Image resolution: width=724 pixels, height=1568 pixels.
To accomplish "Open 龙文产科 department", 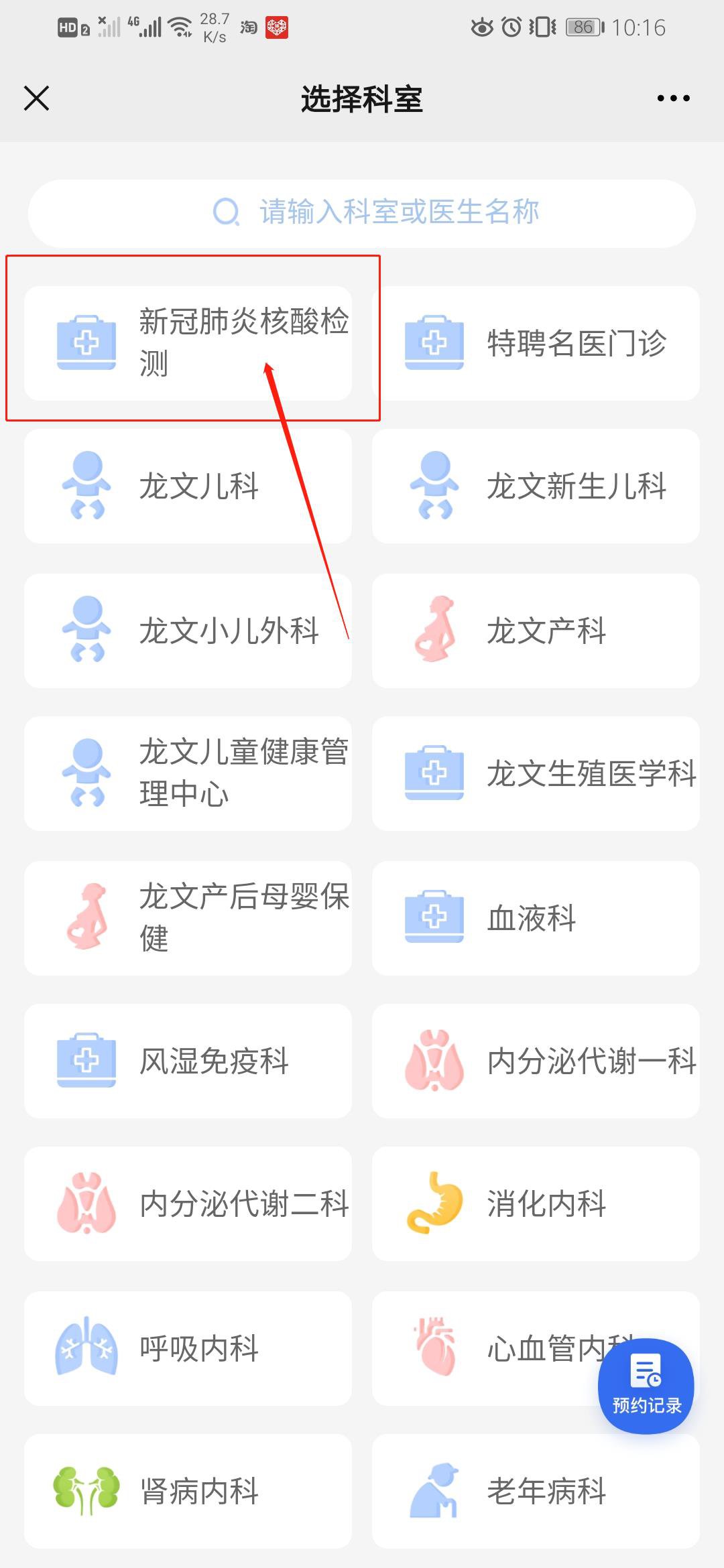I will tap(536, 630).
